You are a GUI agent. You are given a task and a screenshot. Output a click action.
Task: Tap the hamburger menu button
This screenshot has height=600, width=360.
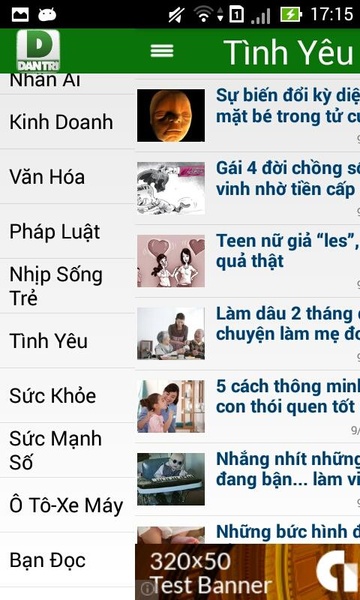pos(162,51)
